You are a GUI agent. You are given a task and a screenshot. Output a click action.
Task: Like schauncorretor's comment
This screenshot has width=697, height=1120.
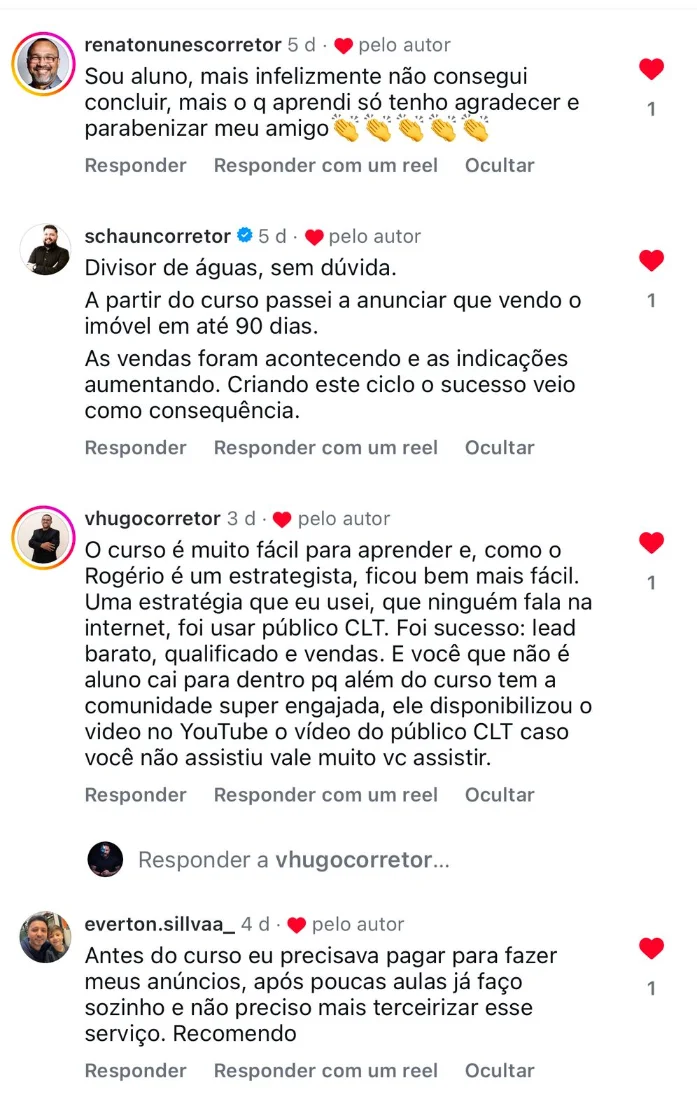coord(651,261)
